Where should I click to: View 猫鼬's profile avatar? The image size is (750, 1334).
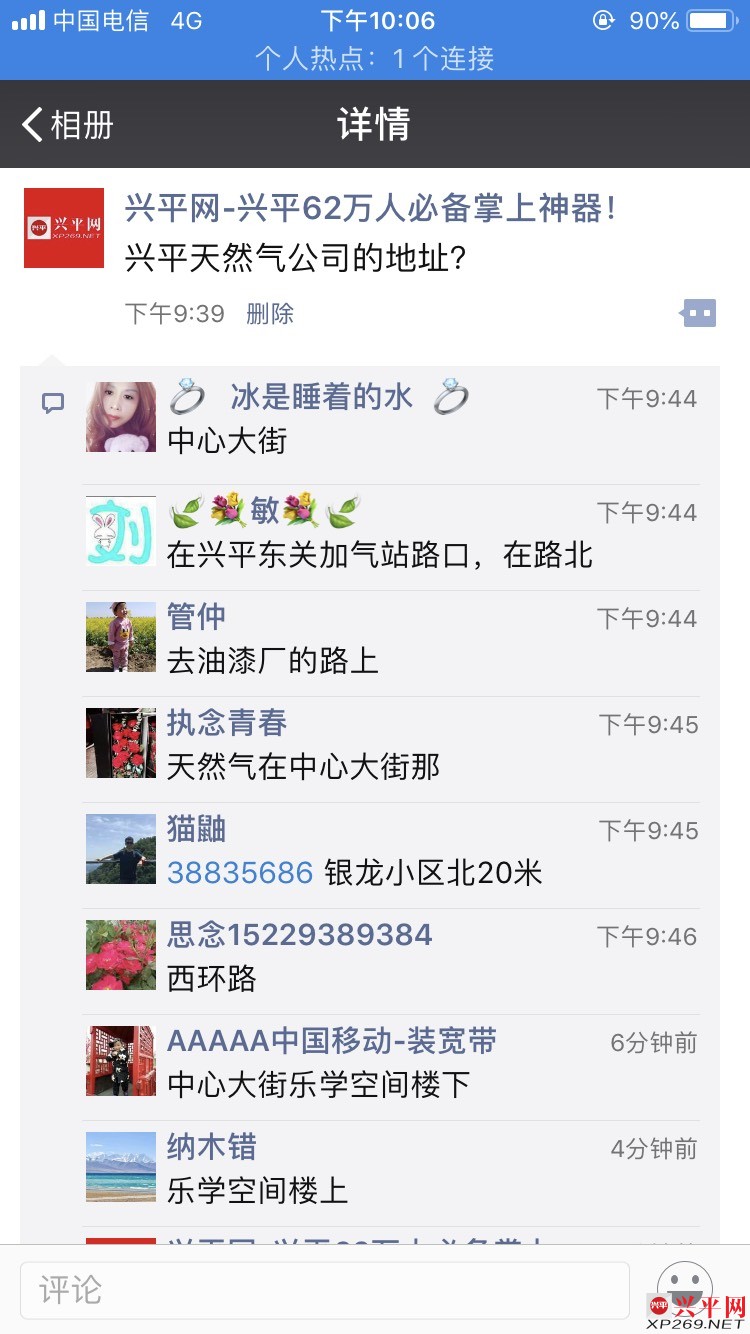(x=121, y=849)
